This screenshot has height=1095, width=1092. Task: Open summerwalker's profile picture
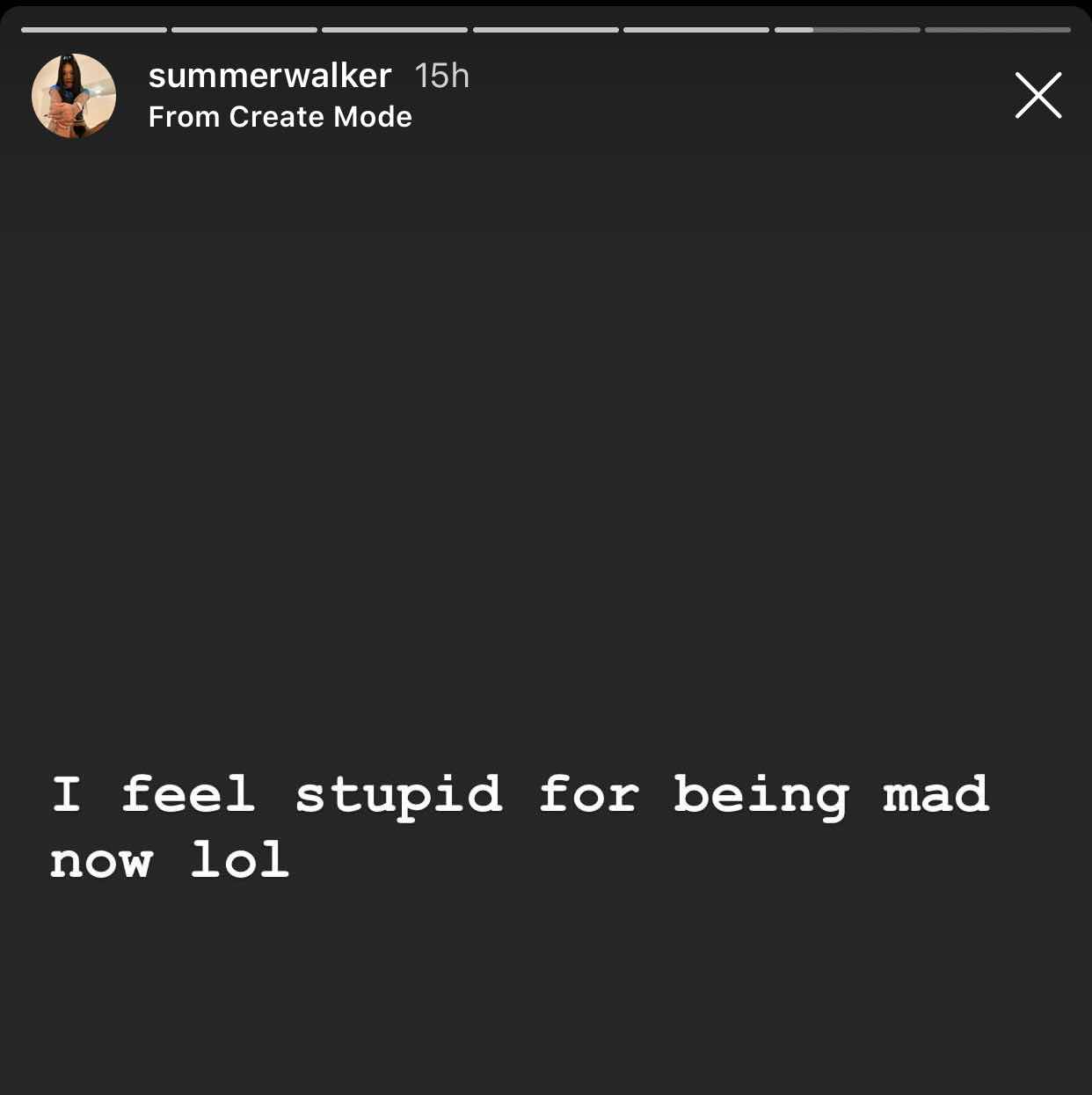click(x=74, y=96)
